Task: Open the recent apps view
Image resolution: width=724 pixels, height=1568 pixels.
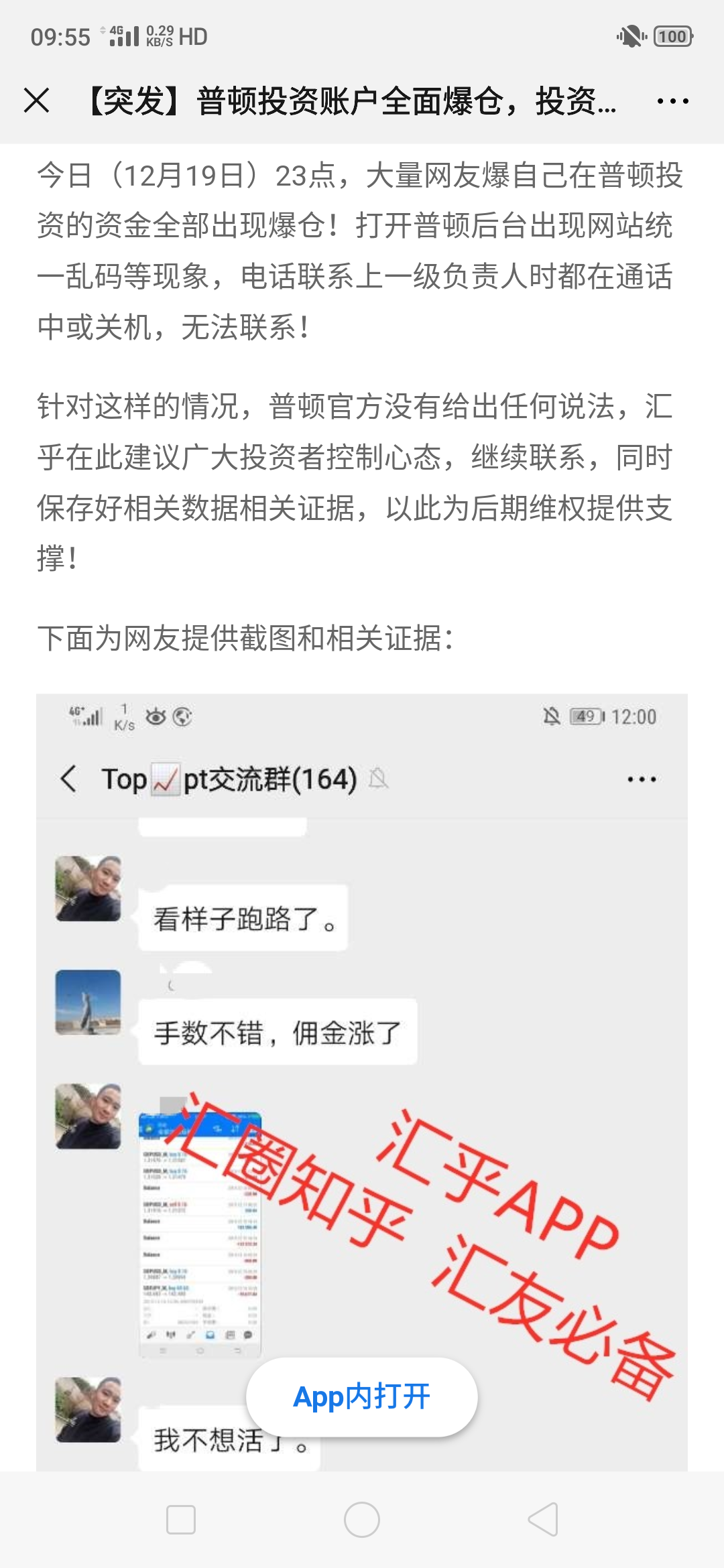Action: click(x=181, y=1519)
